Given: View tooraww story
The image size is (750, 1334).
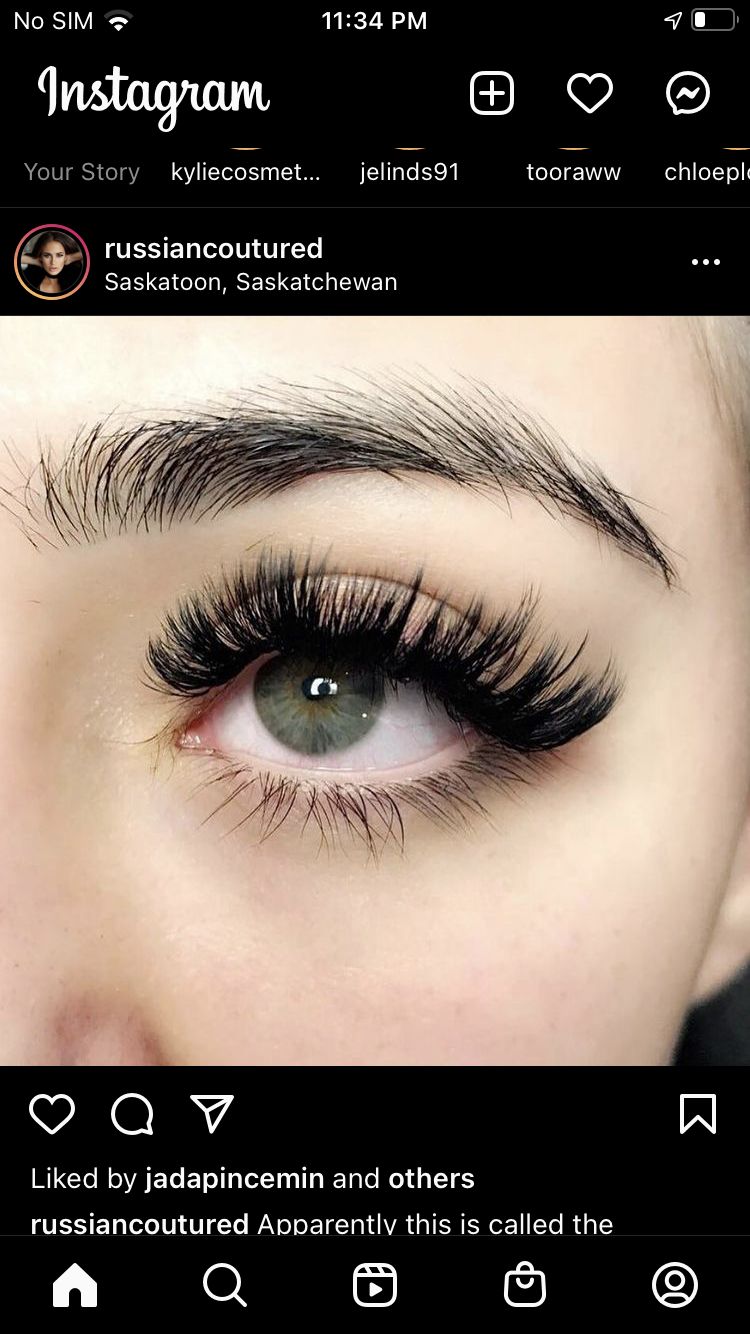Looking at the screenshot, I should click(574, 172).
